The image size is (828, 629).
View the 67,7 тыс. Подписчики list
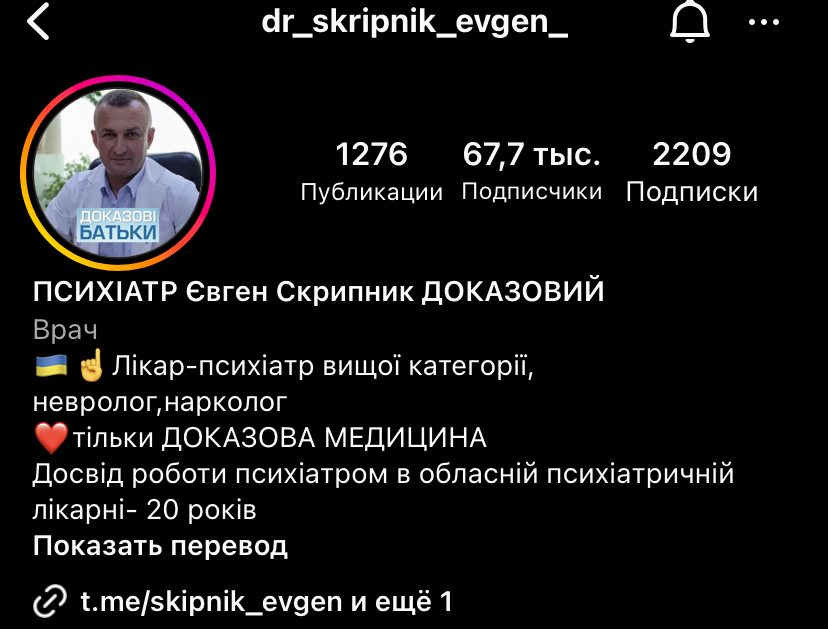click(x=531, y=172)
